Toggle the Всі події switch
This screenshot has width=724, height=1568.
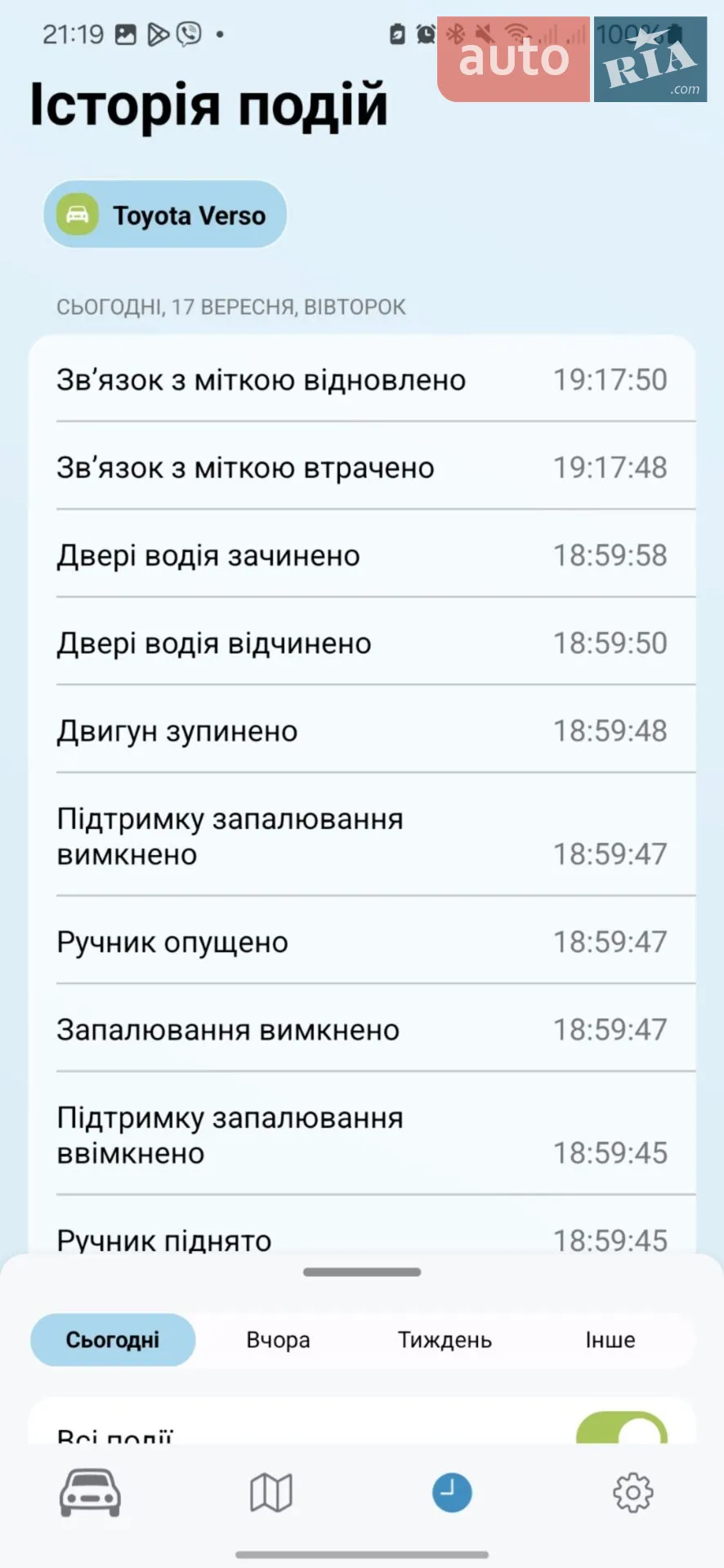click(x=622, y=1429)
